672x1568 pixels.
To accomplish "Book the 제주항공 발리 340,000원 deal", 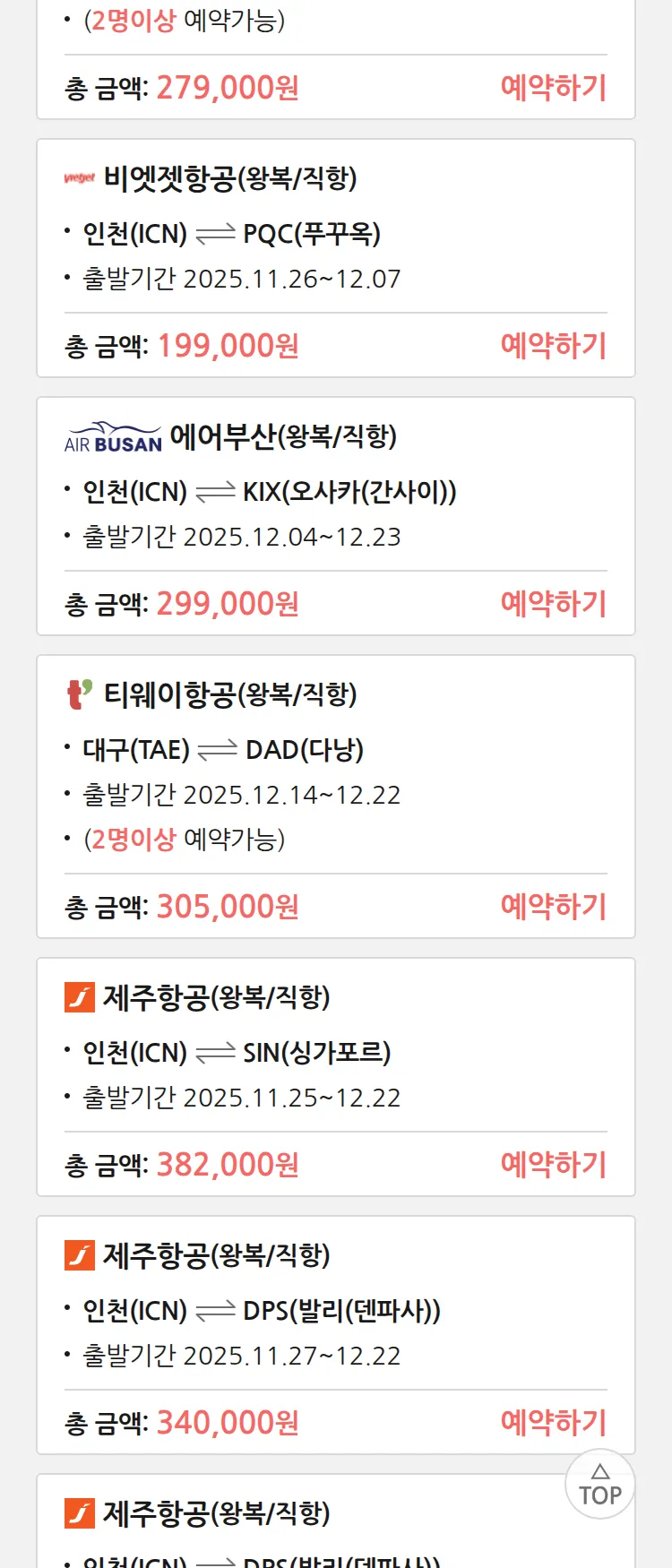I will (x=553, y=1423).
